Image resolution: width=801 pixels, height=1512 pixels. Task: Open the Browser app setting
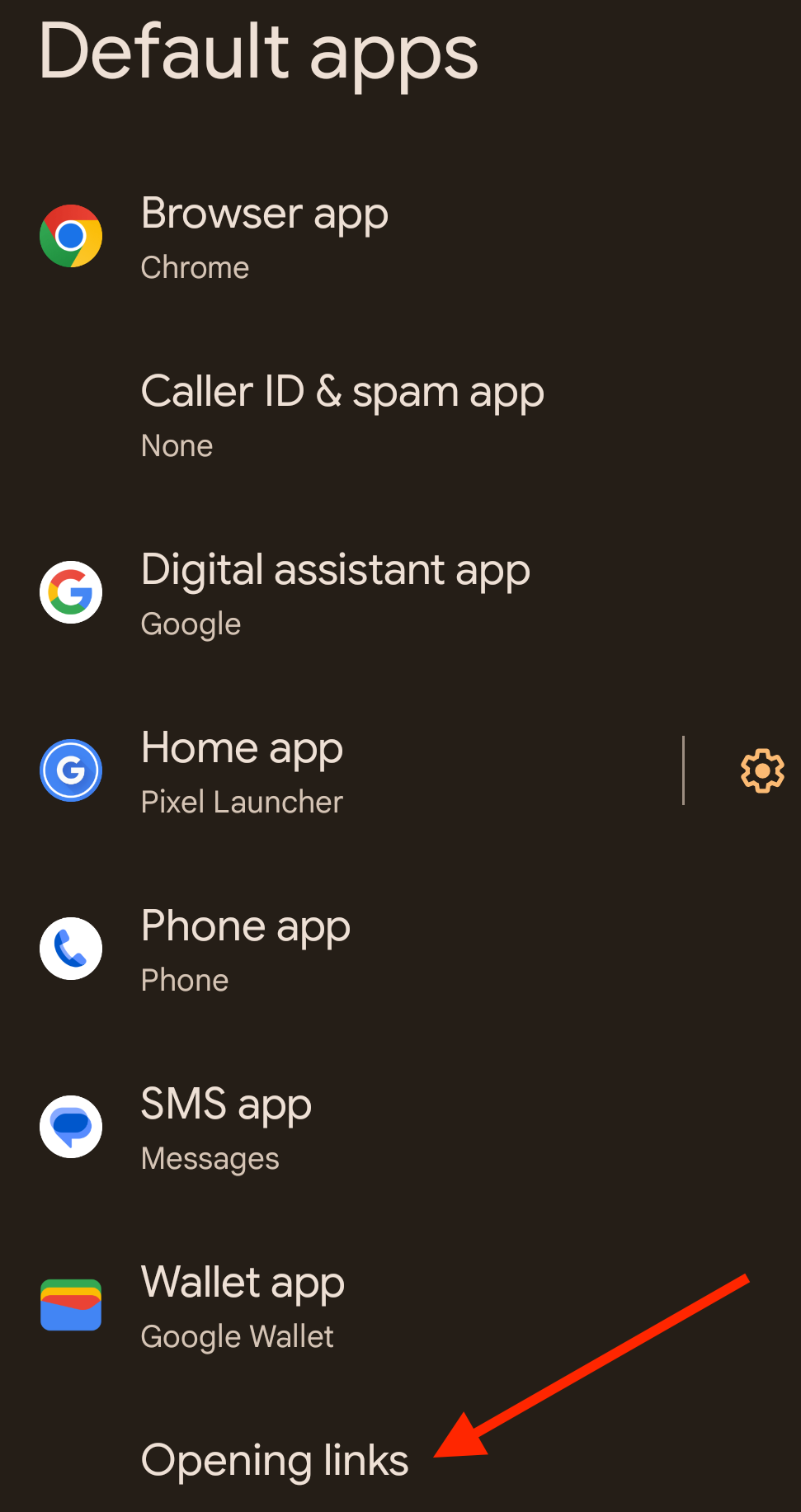[x=400, y=237]
